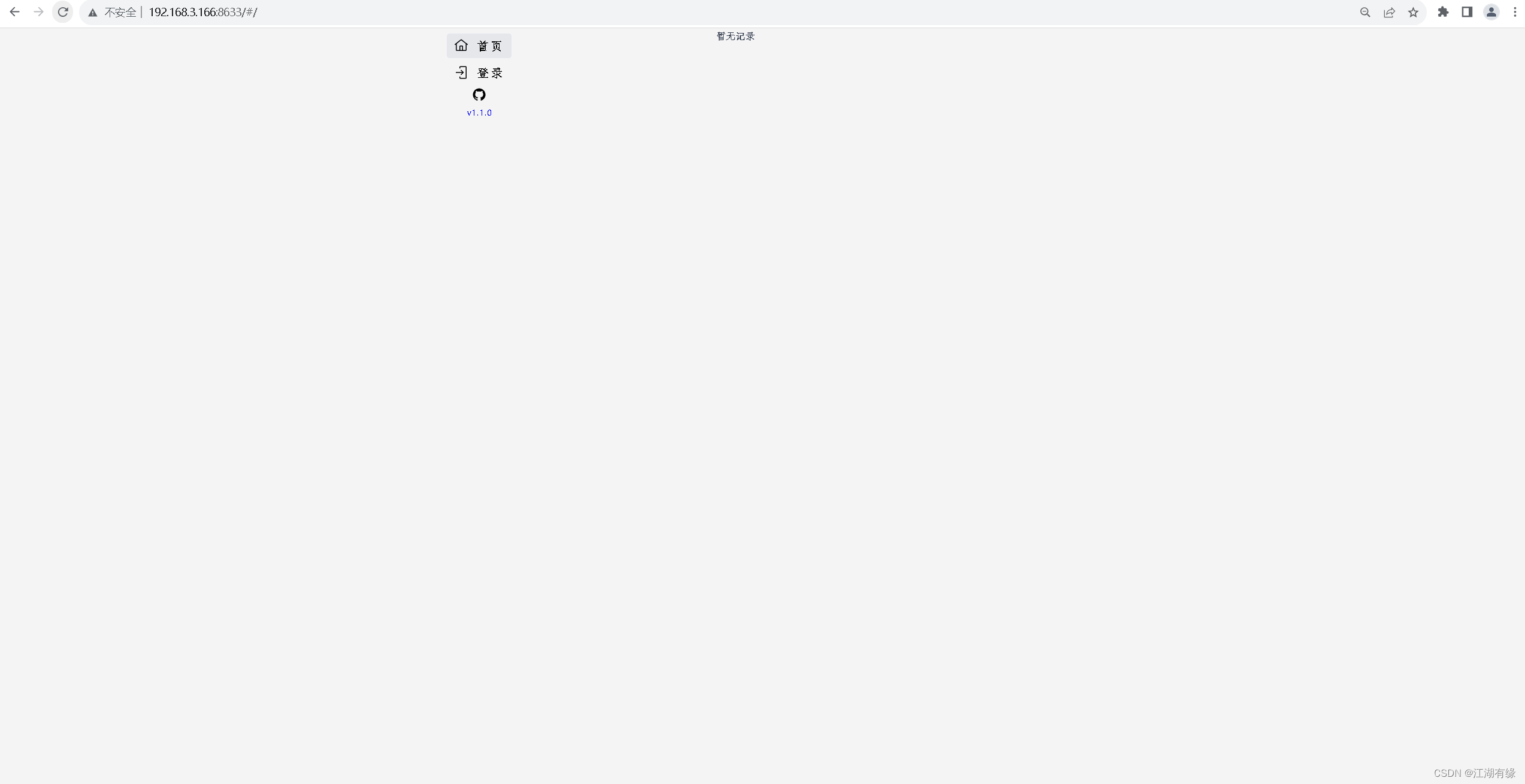Screen dimensions: 1525x784
Task: Open the browser profile avatar
Action: coord(1491,12)
